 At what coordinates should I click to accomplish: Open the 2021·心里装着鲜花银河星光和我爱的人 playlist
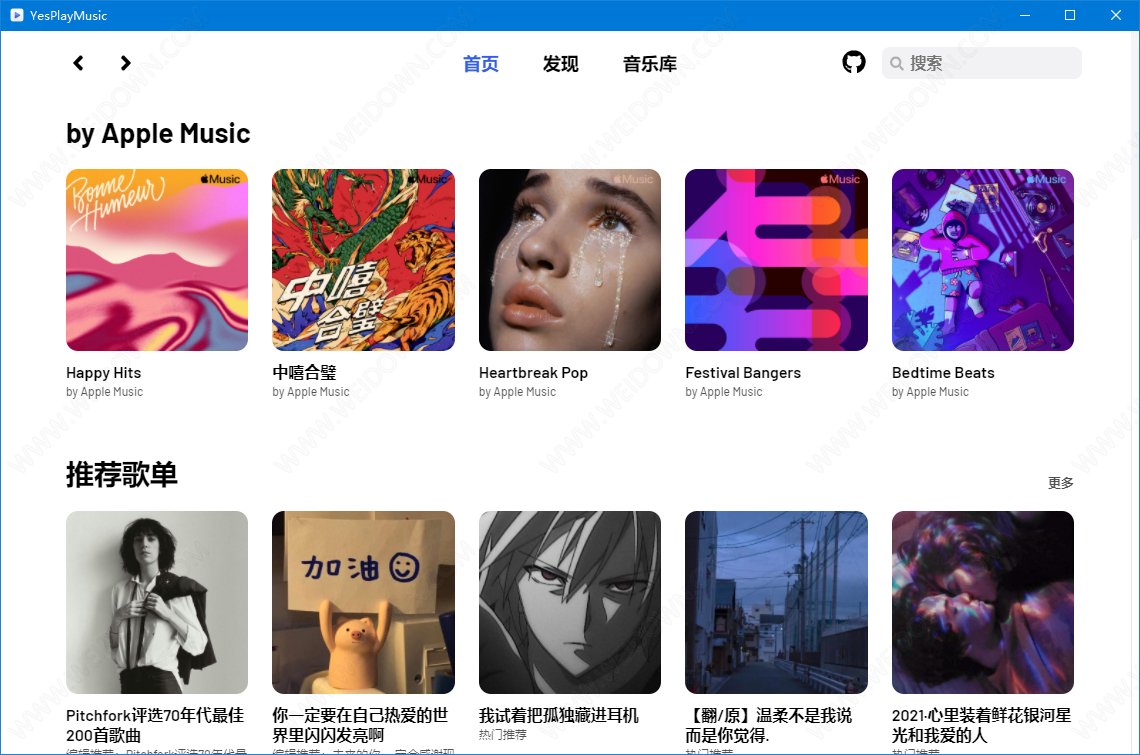[982, 602]
